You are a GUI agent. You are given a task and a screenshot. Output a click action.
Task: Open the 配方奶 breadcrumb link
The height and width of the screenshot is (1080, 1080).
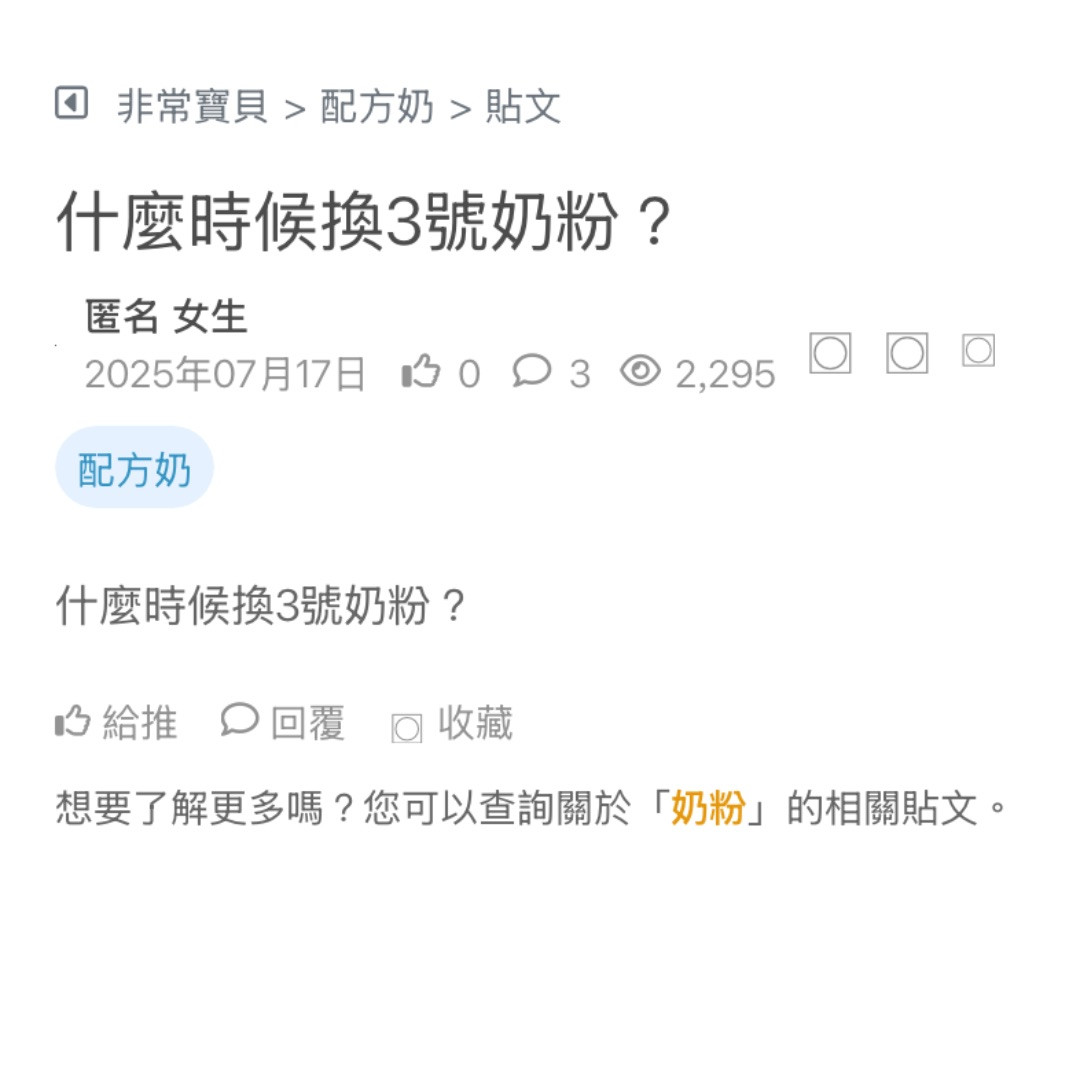point(377,107)
